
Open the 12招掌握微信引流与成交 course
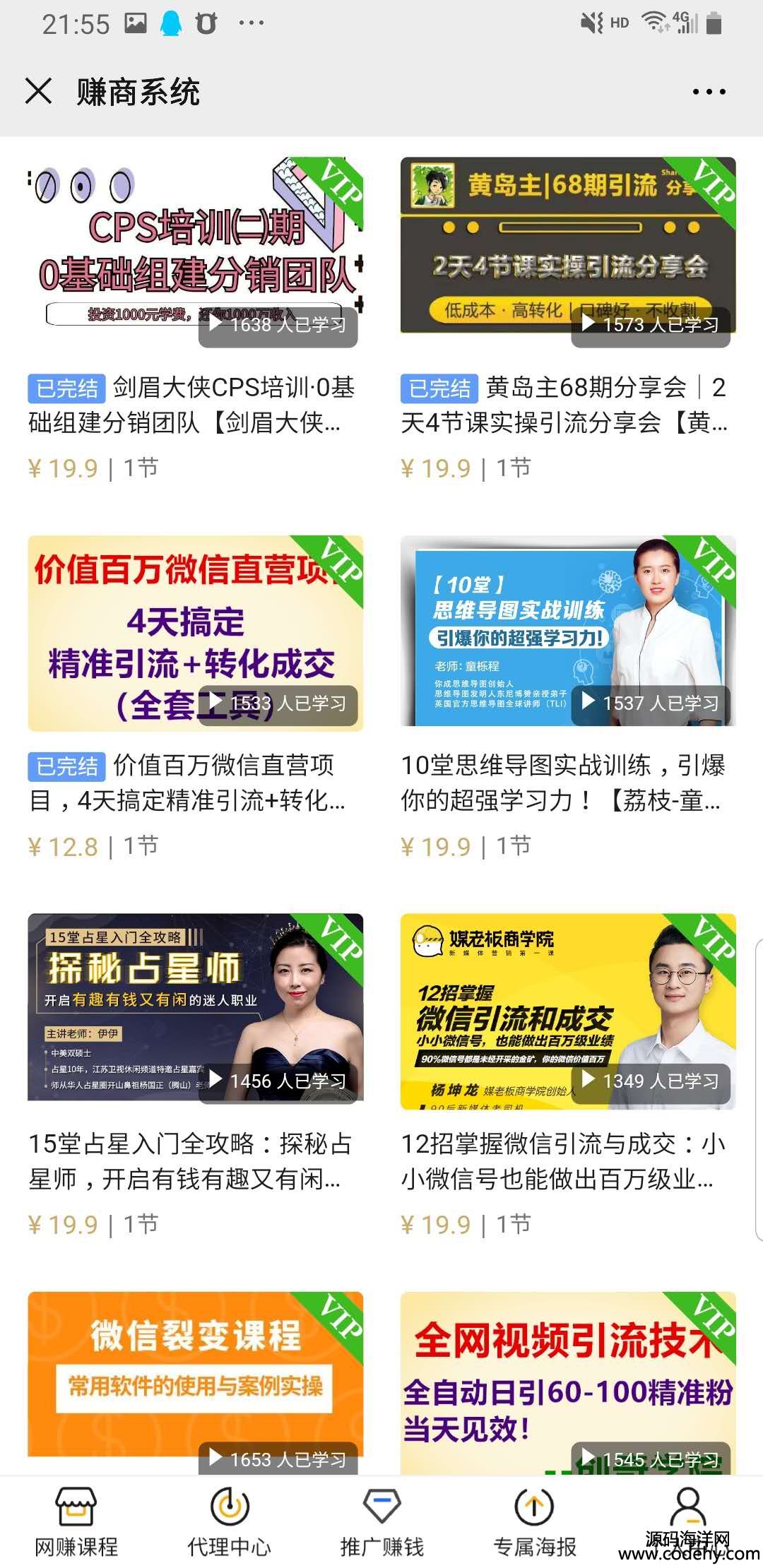(x=568, y=1011)
